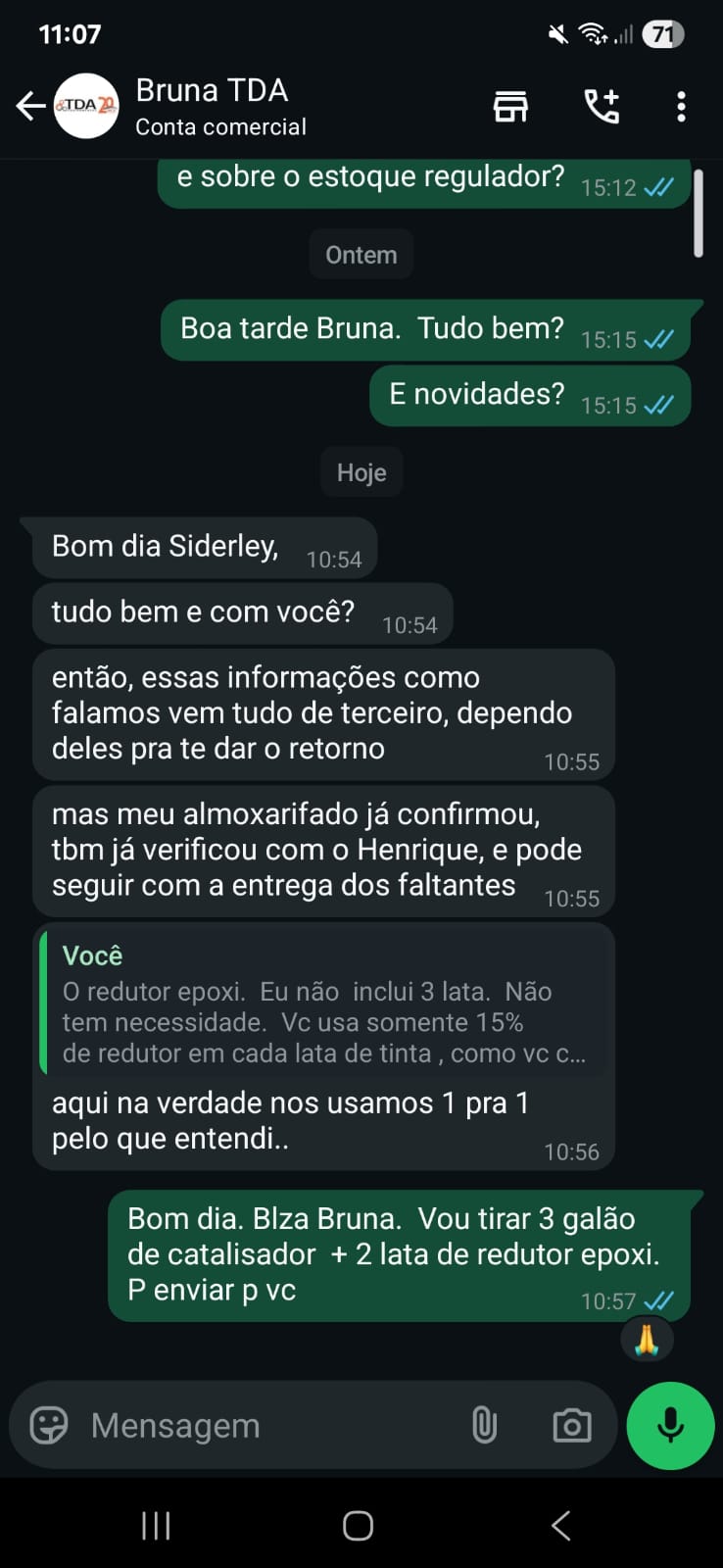723x1568 pixels.
Task: View the praying hands reaction details
Action: pos(647,1339)
